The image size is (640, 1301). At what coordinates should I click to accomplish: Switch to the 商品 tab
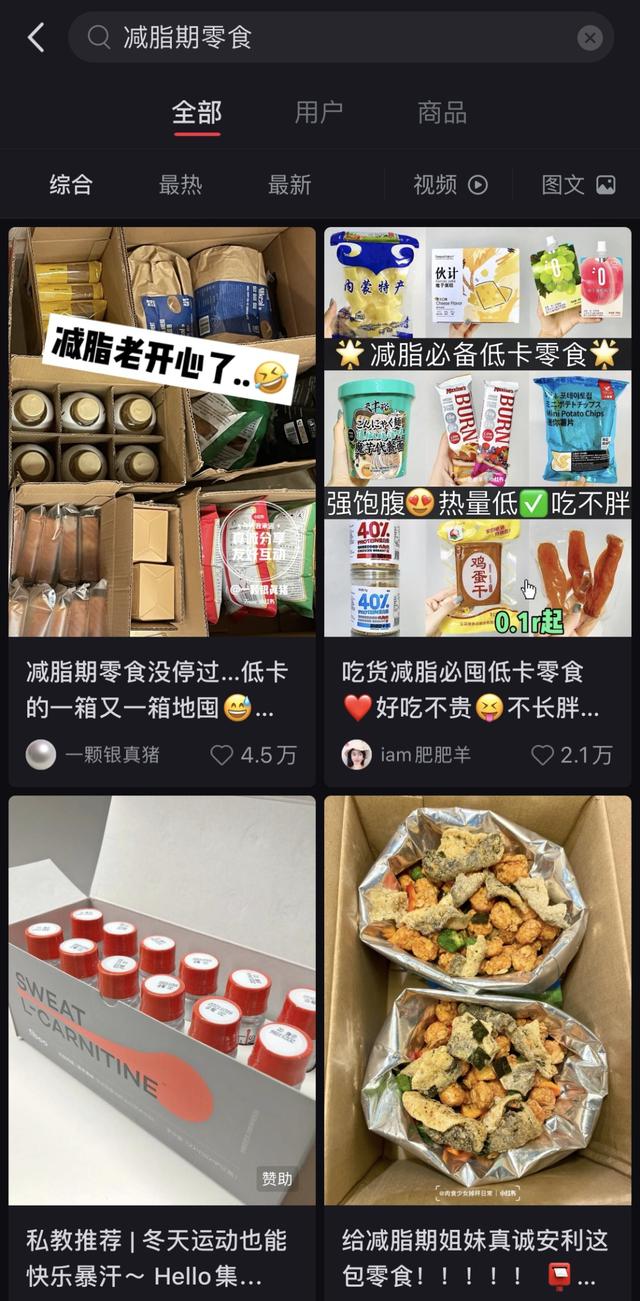442,112
